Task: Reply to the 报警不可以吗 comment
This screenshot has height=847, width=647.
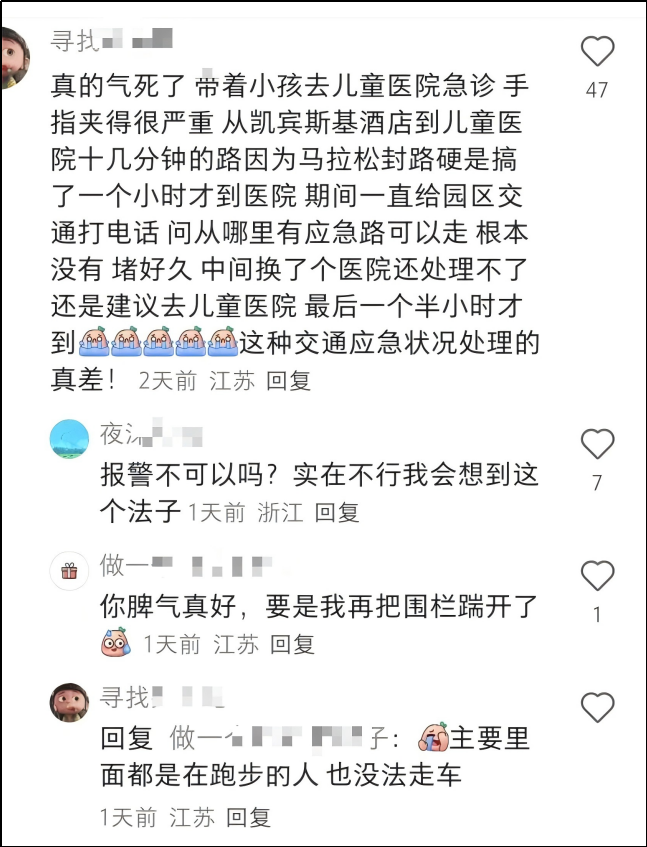Action: tap(337, 513)
